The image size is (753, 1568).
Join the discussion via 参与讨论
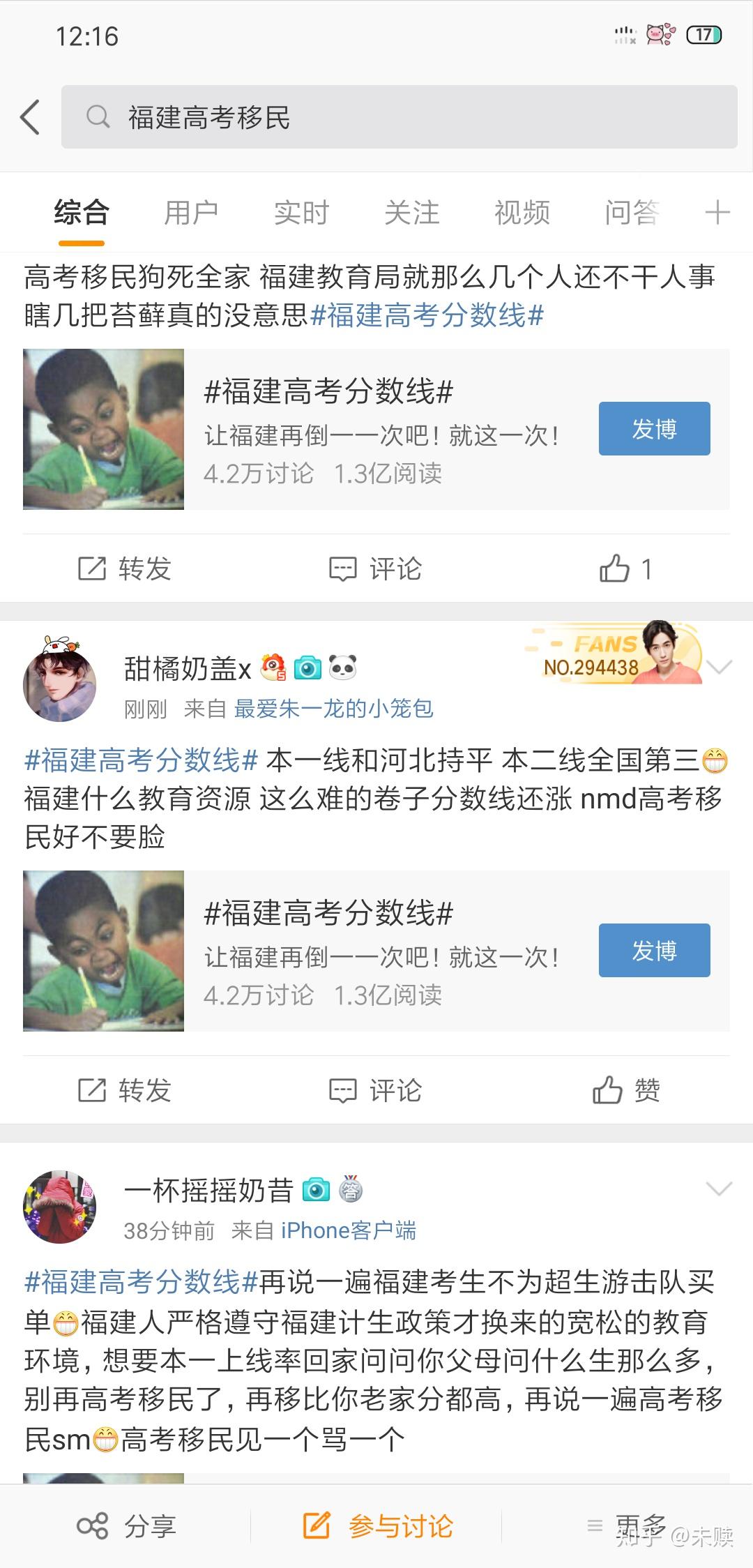pos(377,1526)
